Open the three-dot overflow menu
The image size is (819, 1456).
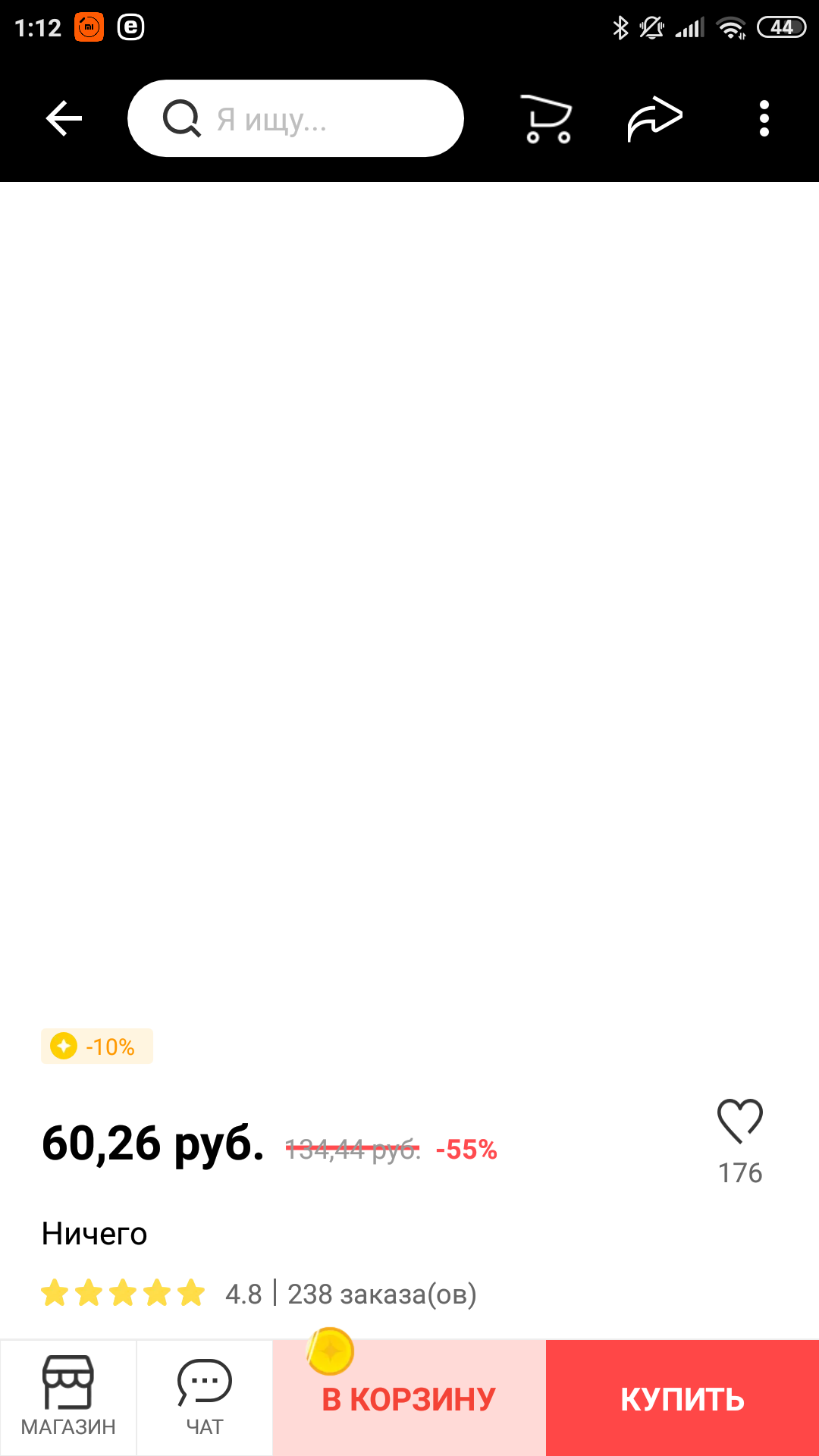[x=764, y=118]
